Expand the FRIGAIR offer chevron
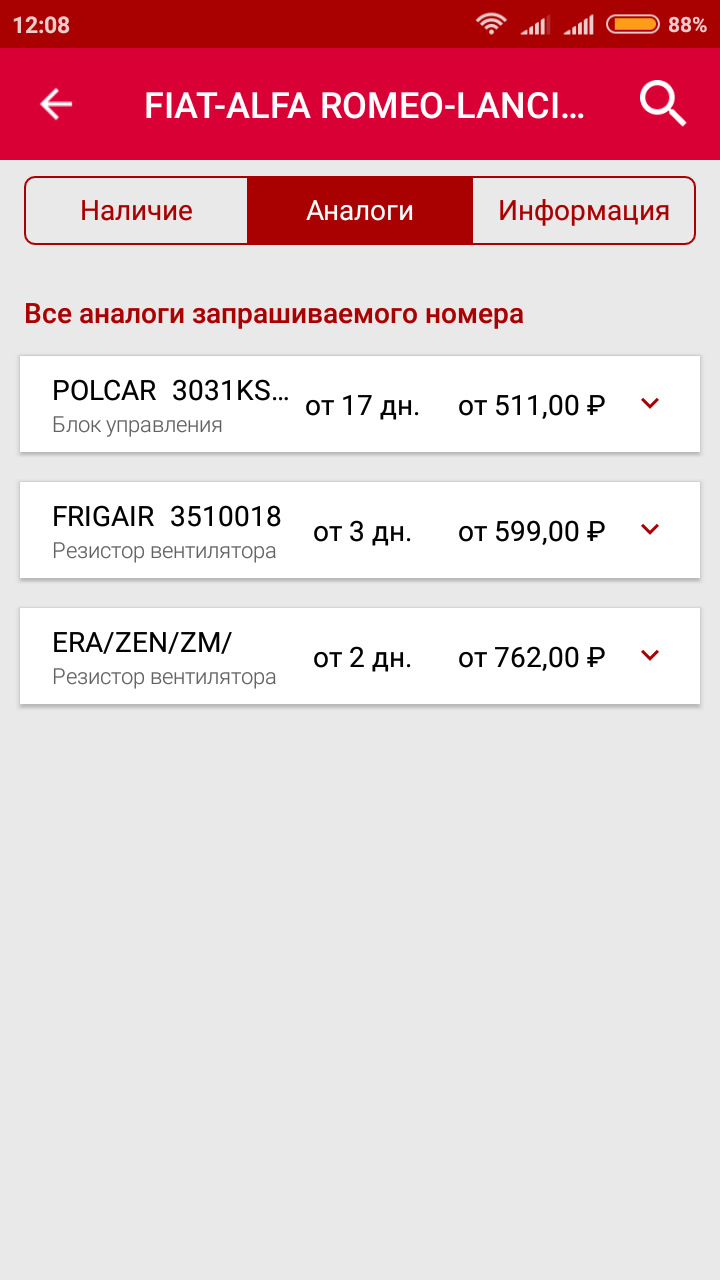 [650, 530]
